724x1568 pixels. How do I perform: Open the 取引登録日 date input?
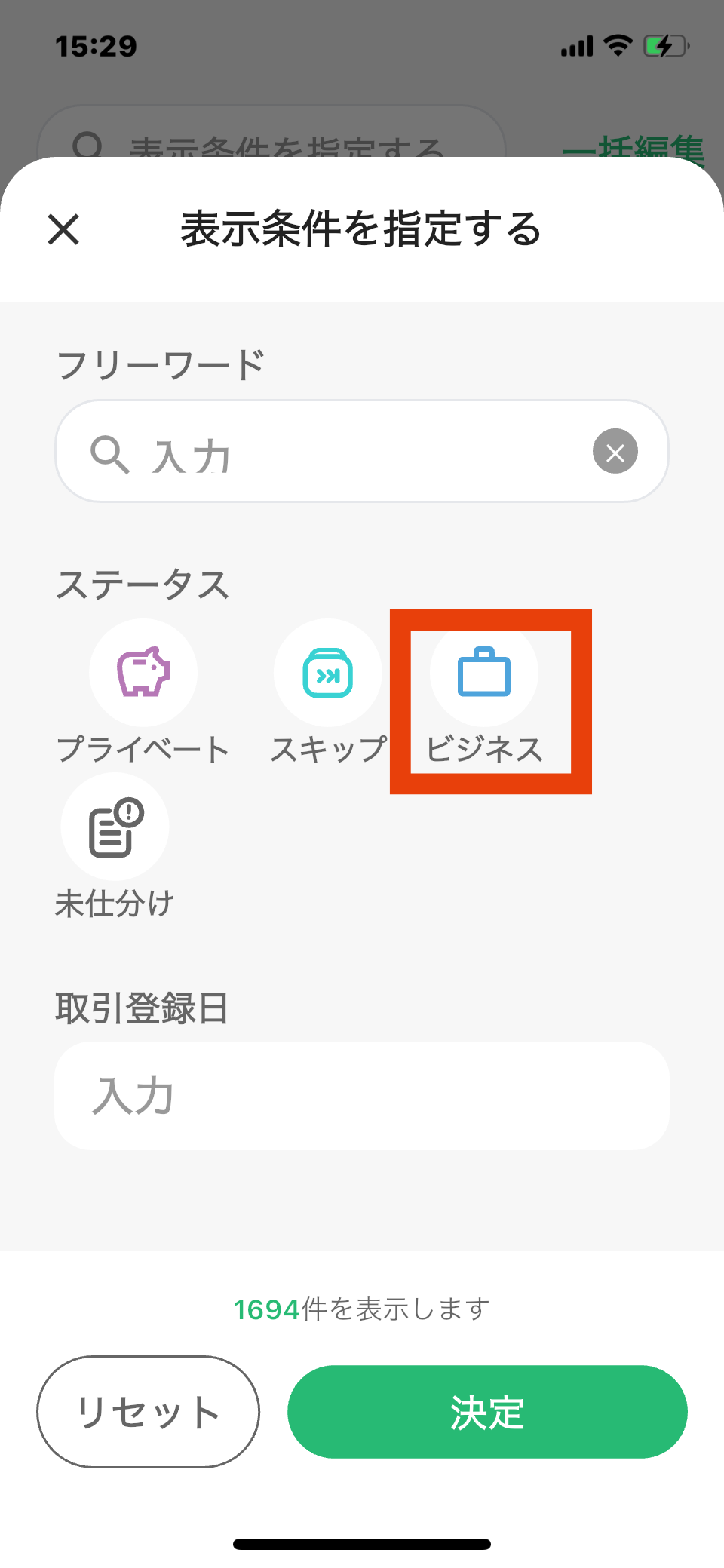[x=362, y=1095]
